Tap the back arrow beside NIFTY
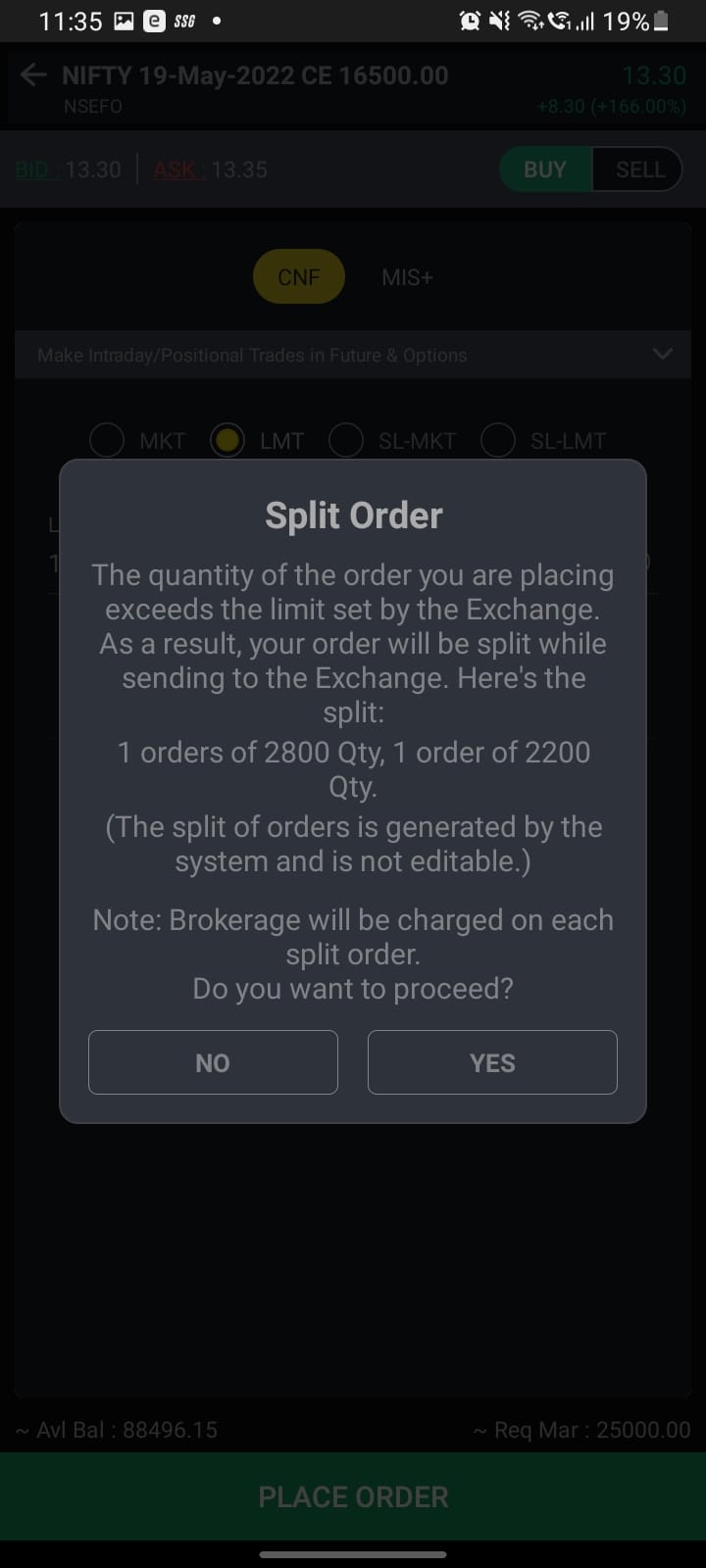Screen dimensions: 706x1568 [x=33, y=75]
